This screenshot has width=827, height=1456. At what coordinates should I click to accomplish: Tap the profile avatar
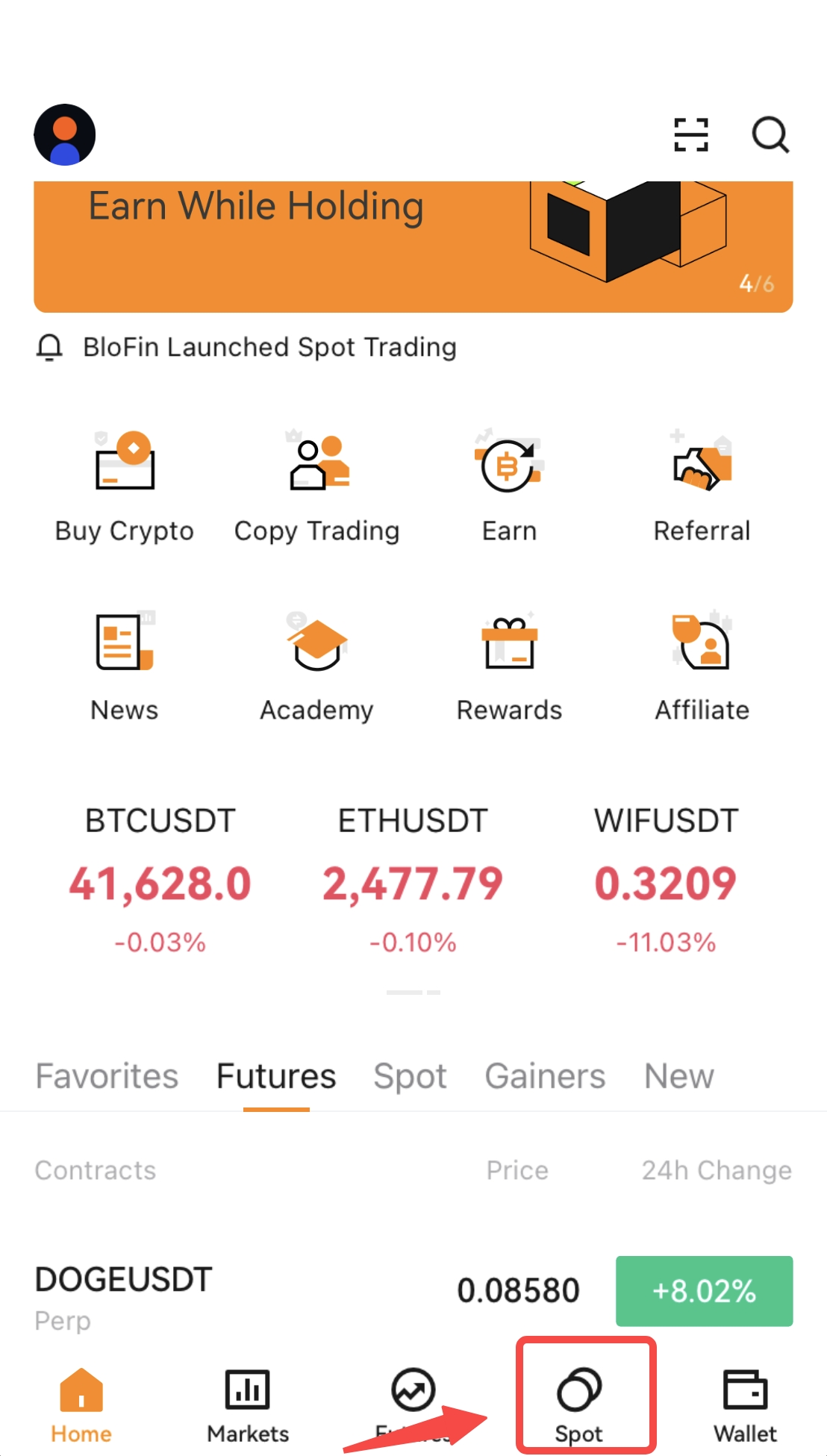pyautogui.click(x=64, y=134)
